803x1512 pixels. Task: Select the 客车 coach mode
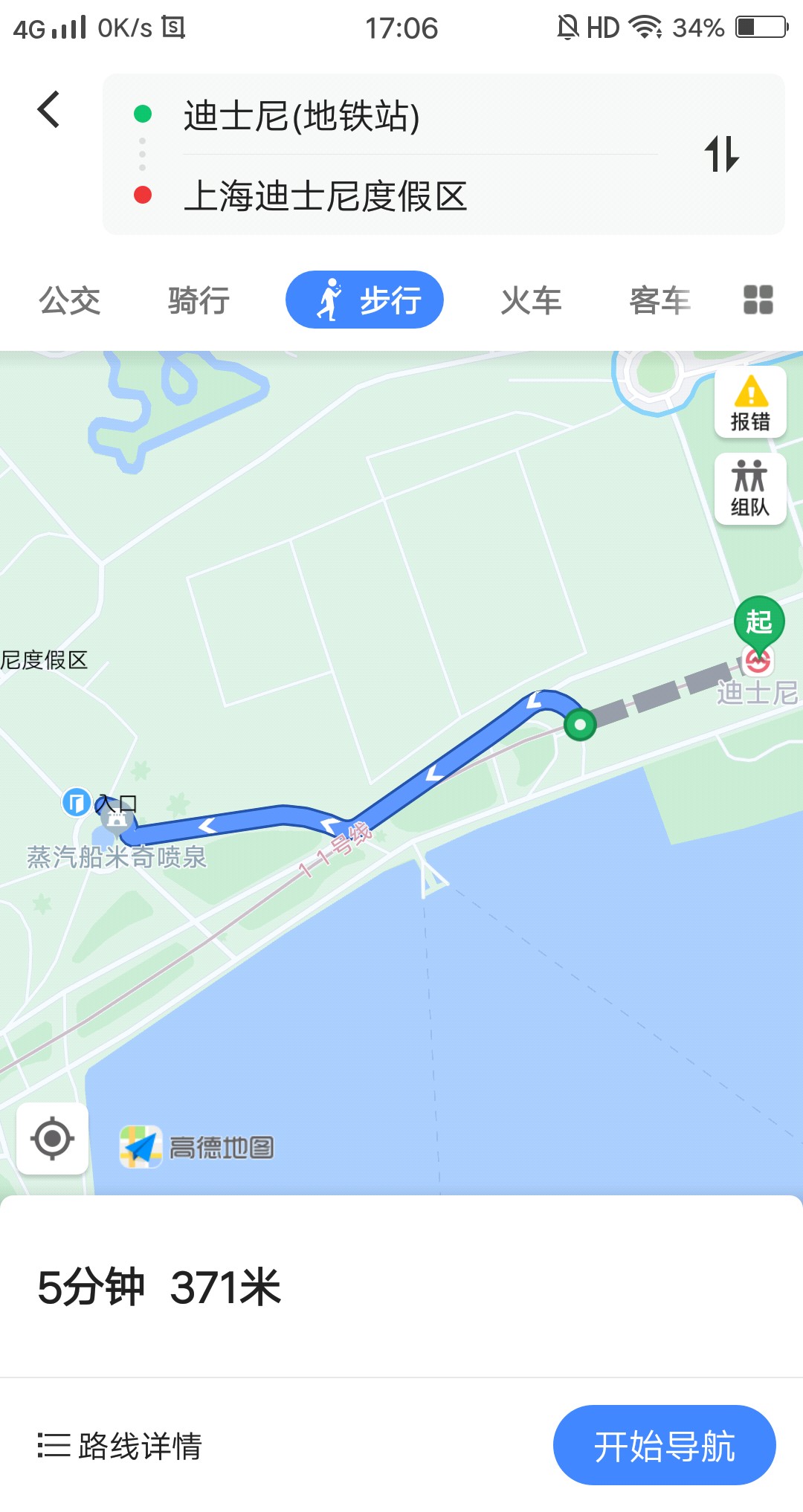(659, 300)
